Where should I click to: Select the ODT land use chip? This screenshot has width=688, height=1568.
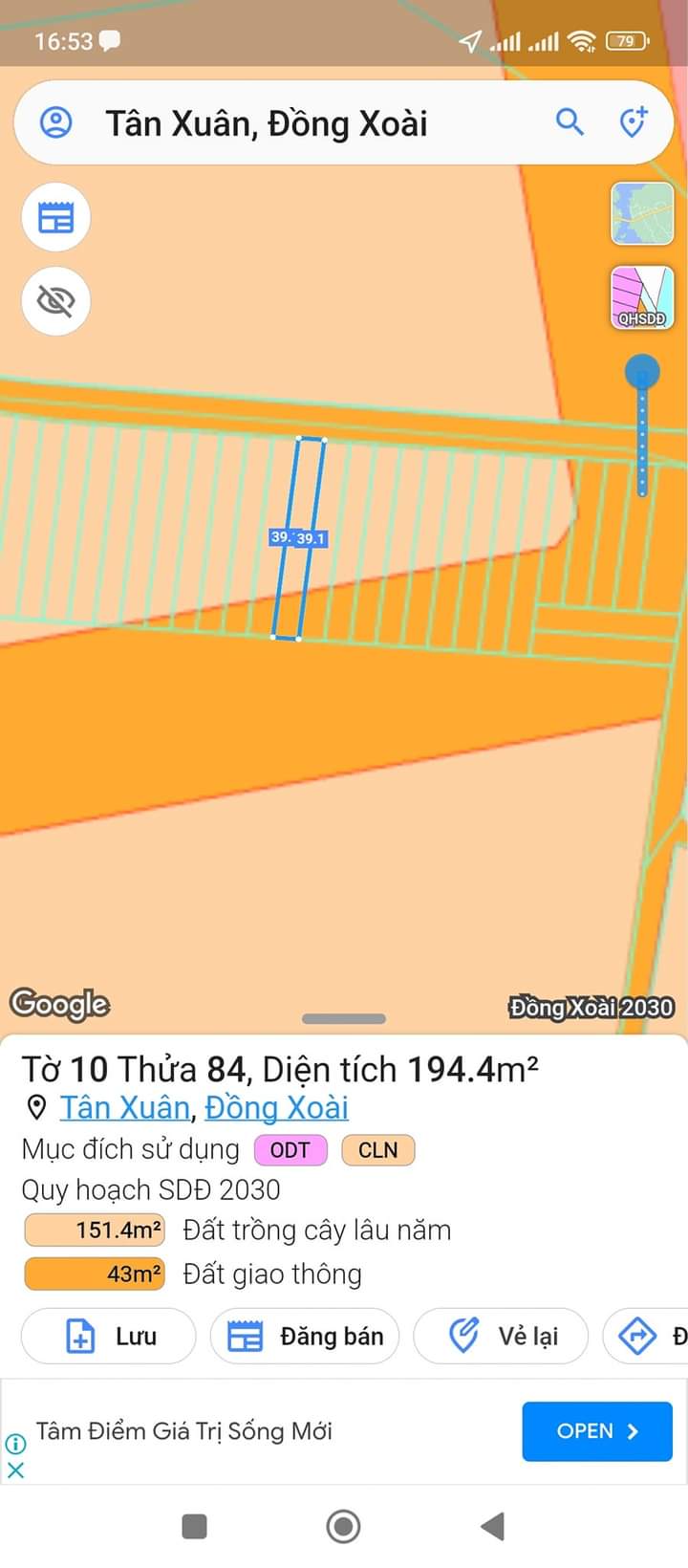coord(290,1150)
